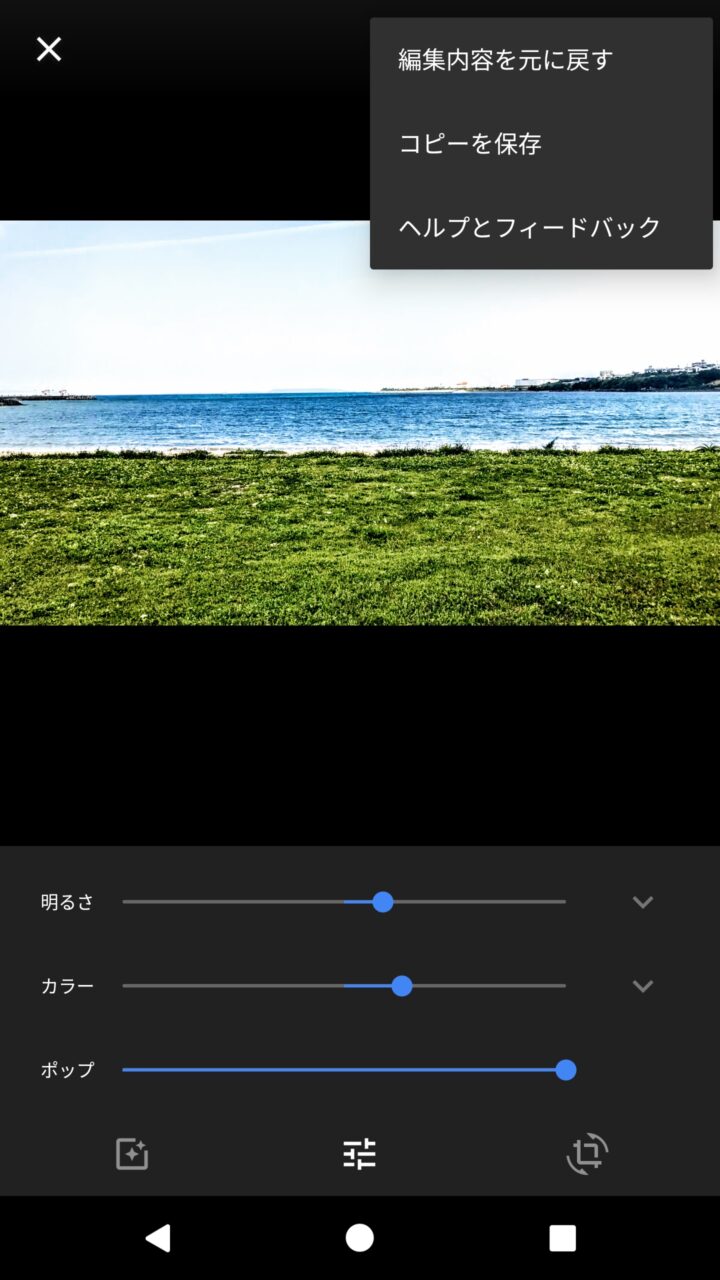The width and height of the screenshot is (720, 1280).
Task: Open ヘルプとフィードバック
Action: tap(529, 228)
